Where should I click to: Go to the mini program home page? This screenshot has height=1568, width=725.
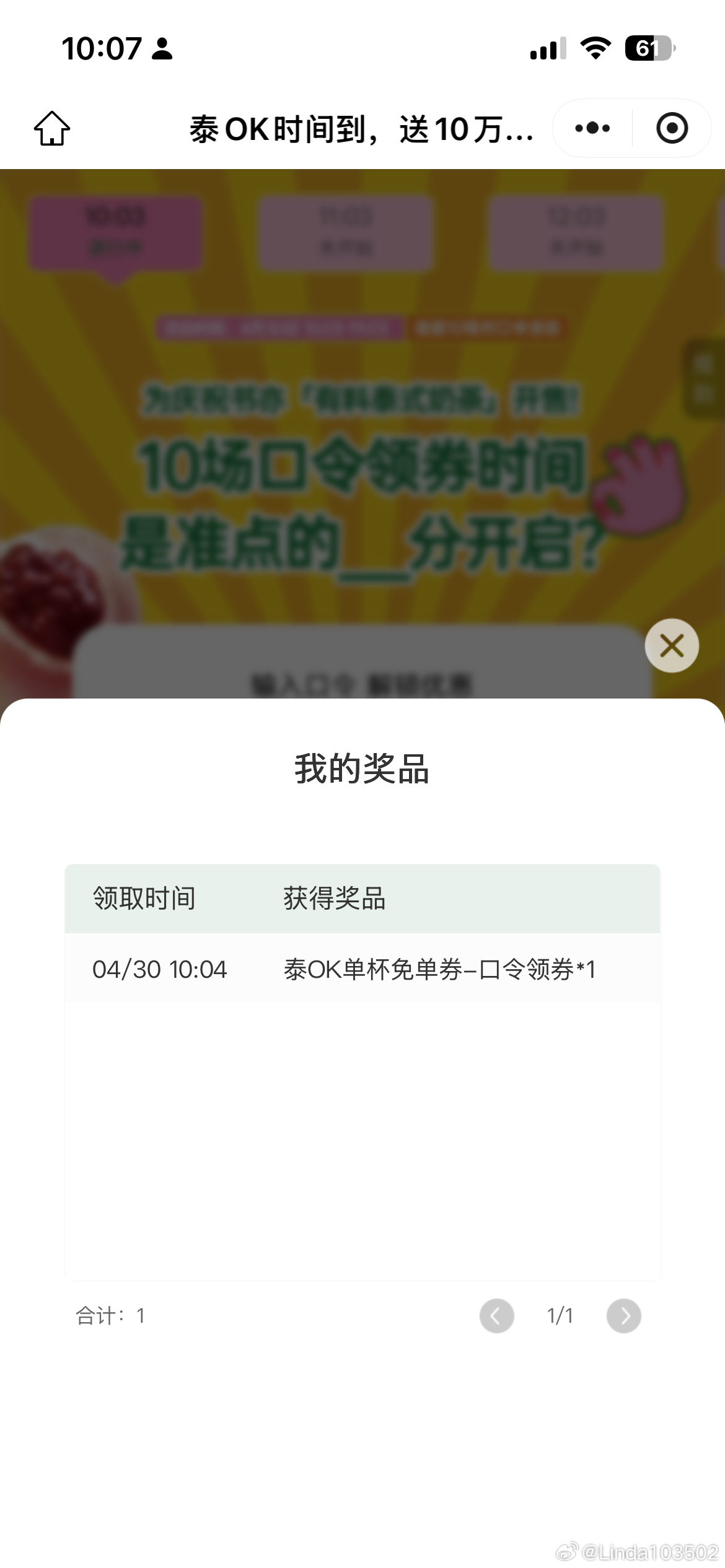click(52, 128)
